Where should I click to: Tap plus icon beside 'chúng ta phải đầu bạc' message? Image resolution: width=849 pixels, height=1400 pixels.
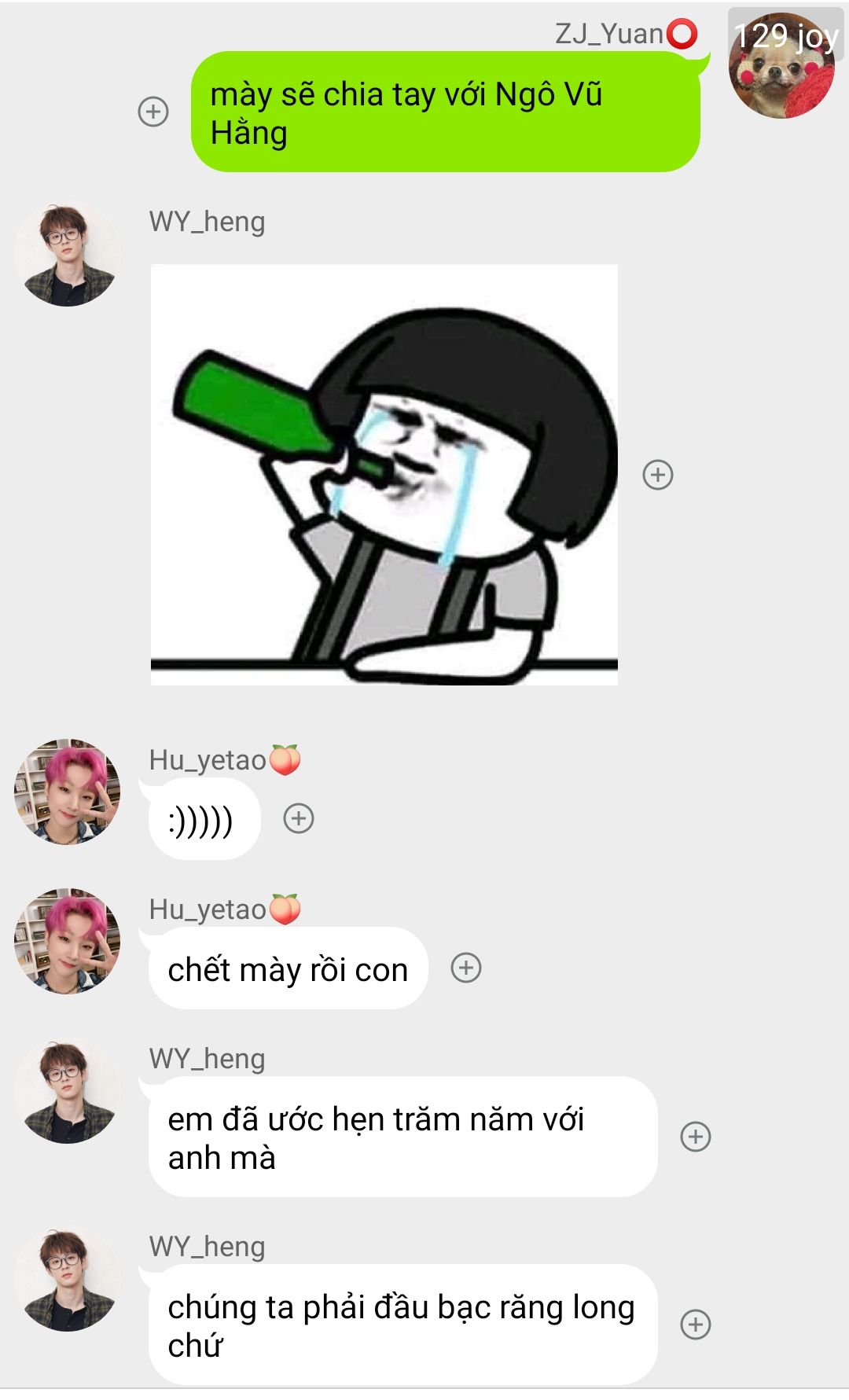696,1325
